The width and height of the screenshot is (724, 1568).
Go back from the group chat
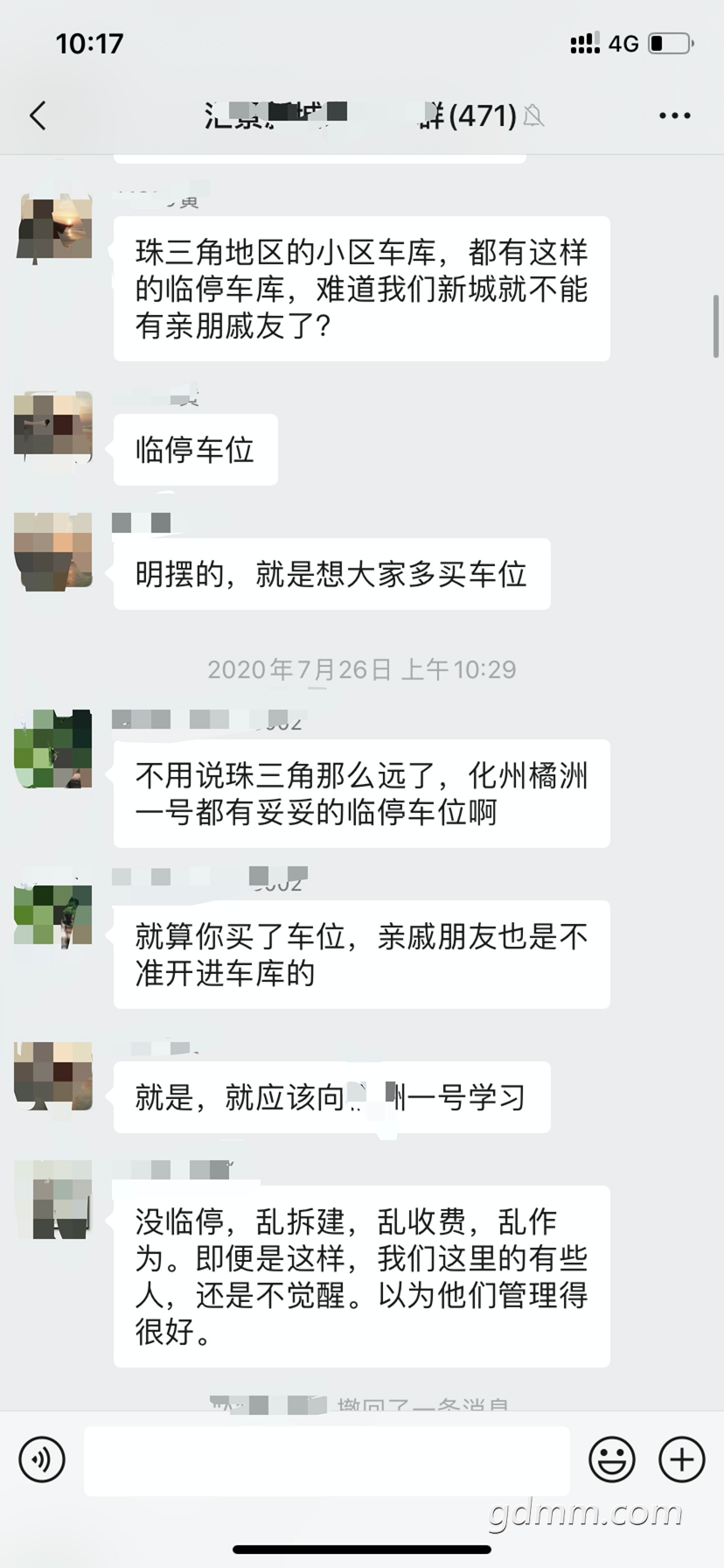[38, 115]
